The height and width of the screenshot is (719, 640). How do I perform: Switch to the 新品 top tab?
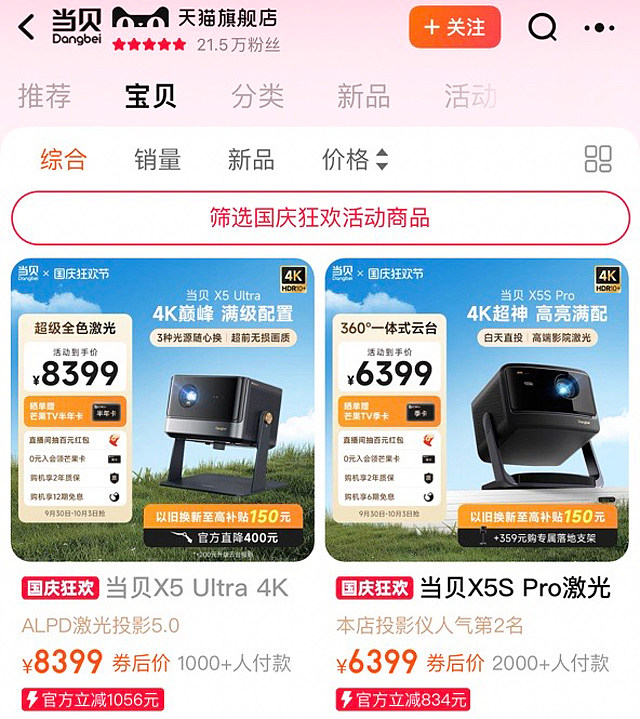[x=363, y=96]
